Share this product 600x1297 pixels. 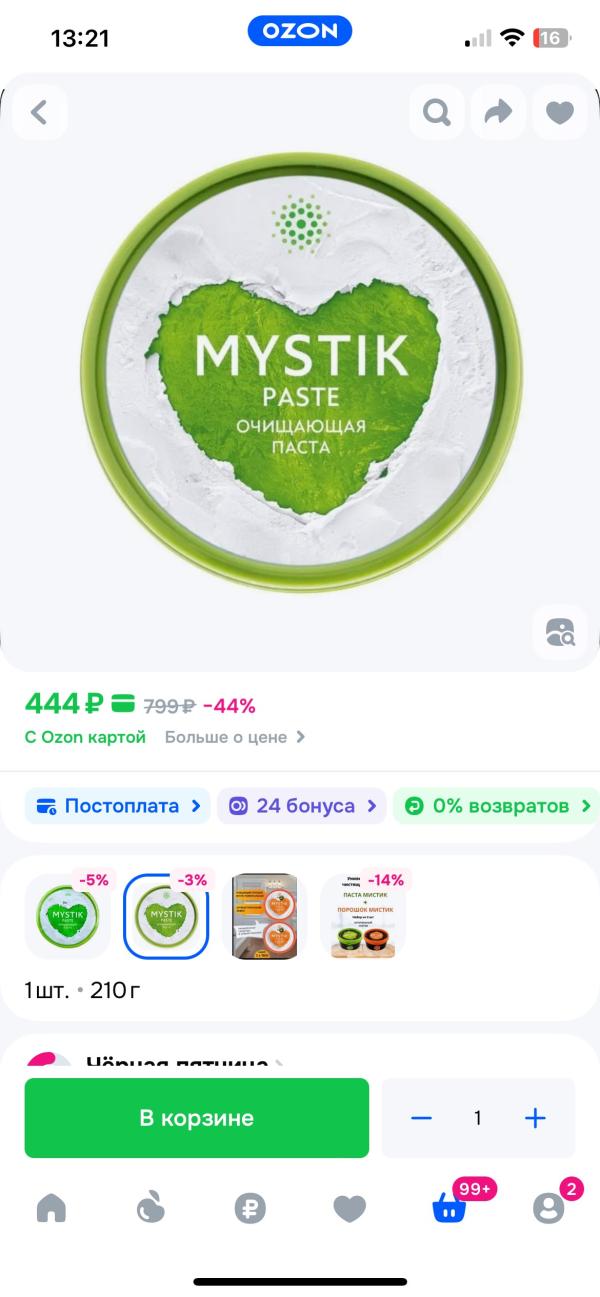tap(498, 112)
